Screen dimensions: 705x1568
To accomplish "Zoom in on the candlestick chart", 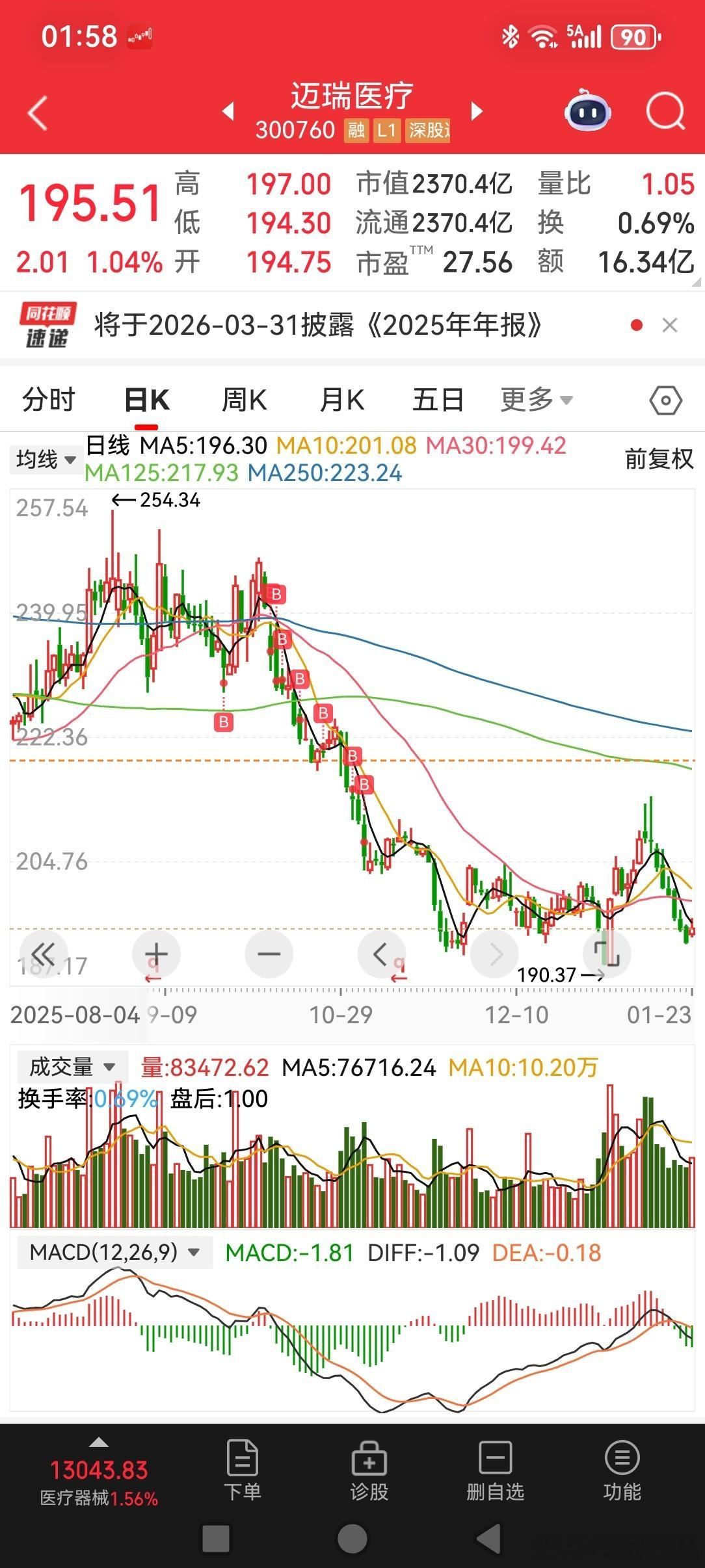I will [156, 954].
